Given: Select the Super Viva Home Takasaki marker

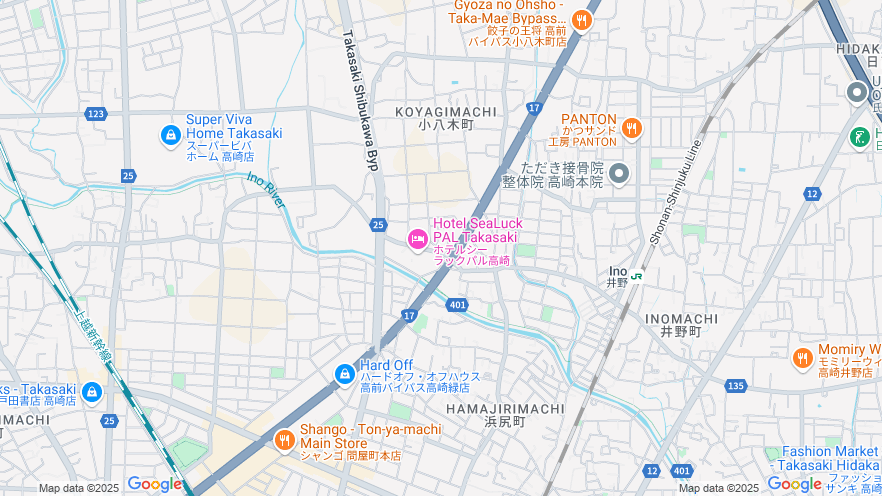Looking at the screenshot, I should tap(171, 133).
